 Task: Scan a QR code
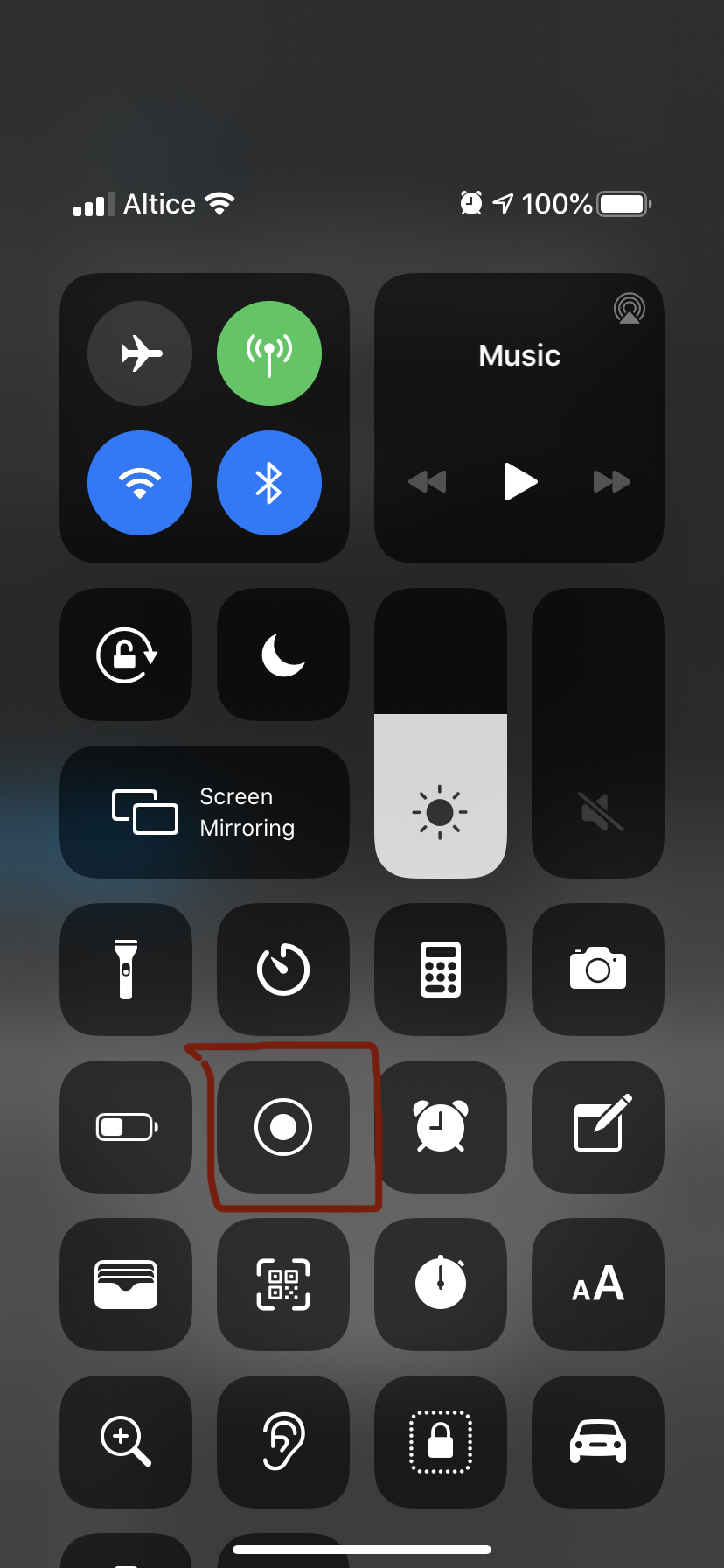pyautogui.click(x=283, y=1284)
